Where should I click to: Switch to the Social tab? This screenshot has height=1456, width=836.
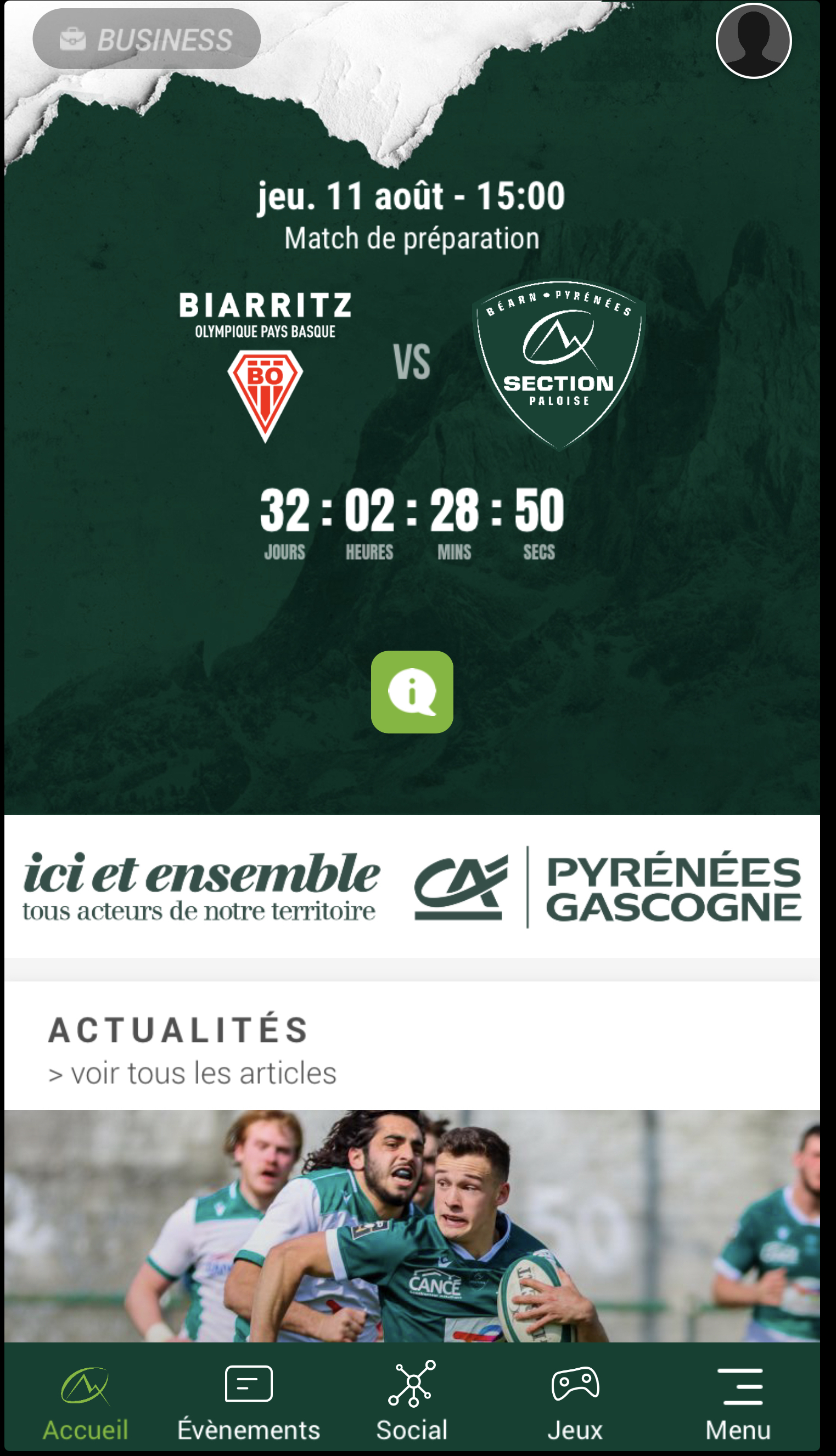click(x=412, y=1403)
